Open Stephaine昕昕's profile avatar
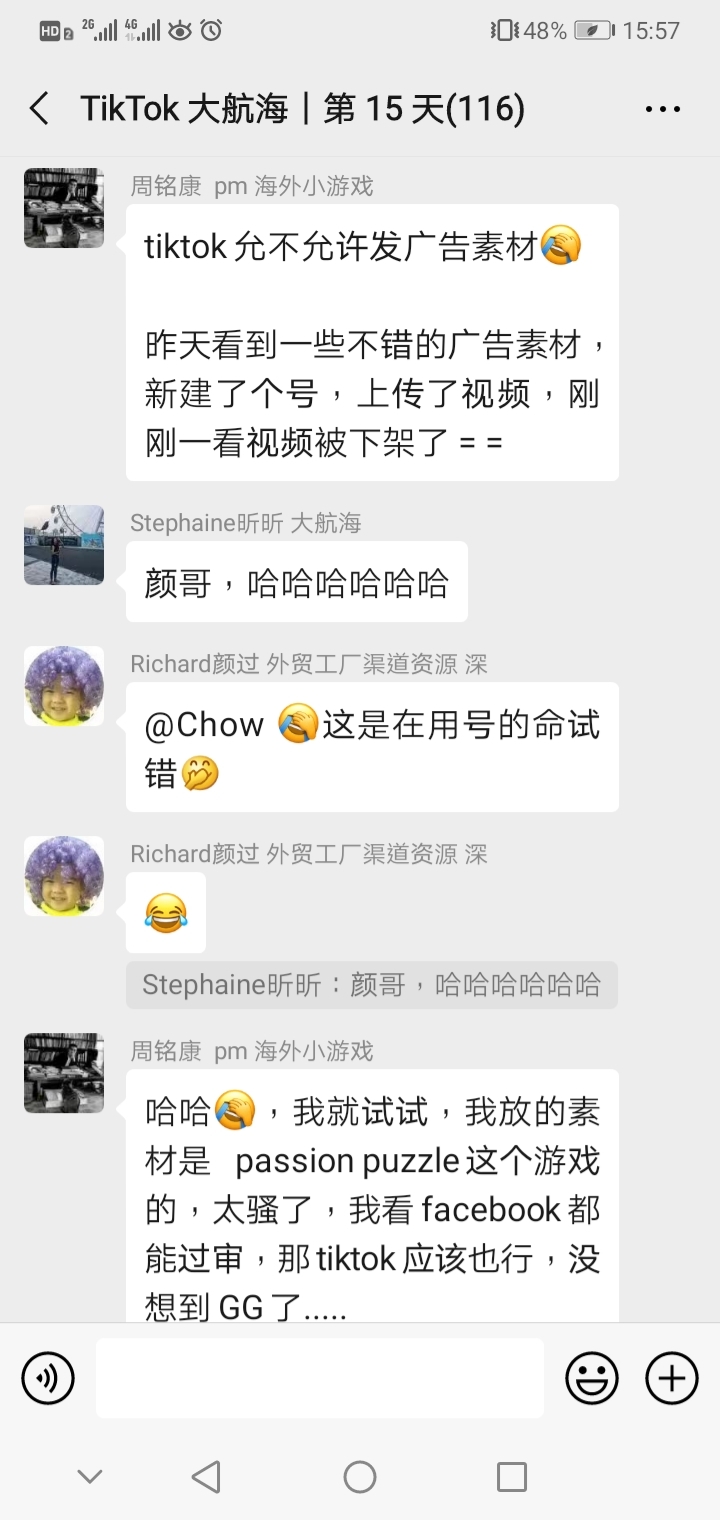Viewport: 720px width, 1520px height. pyautogui.click(x=64, y=545)
